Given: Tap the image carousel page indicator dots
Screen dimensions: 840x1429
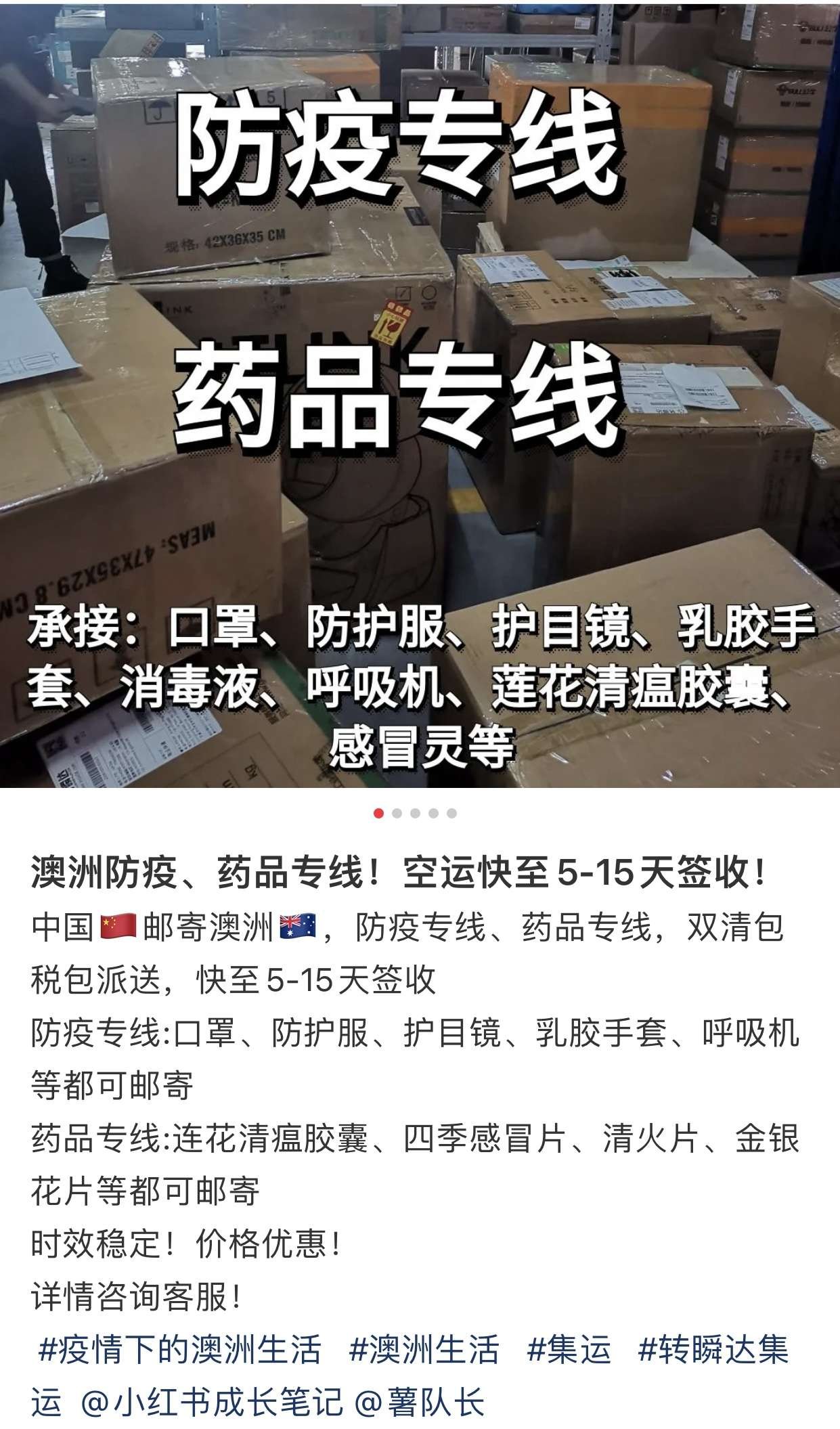Looking at the screenshot, I should [x=415, y=813].
